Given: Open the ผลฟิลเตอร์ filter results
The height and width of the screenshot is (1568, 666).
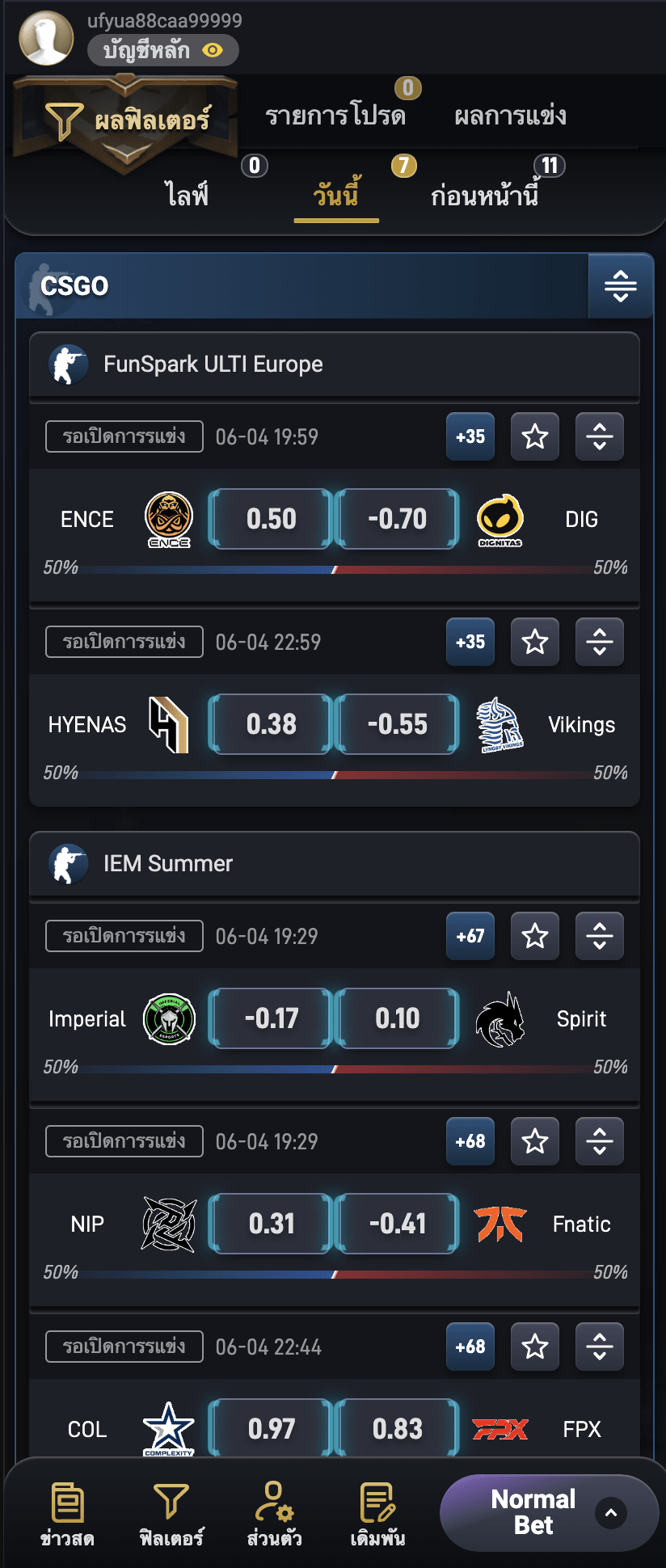Looking at the screenshot, I should point(128,120).
